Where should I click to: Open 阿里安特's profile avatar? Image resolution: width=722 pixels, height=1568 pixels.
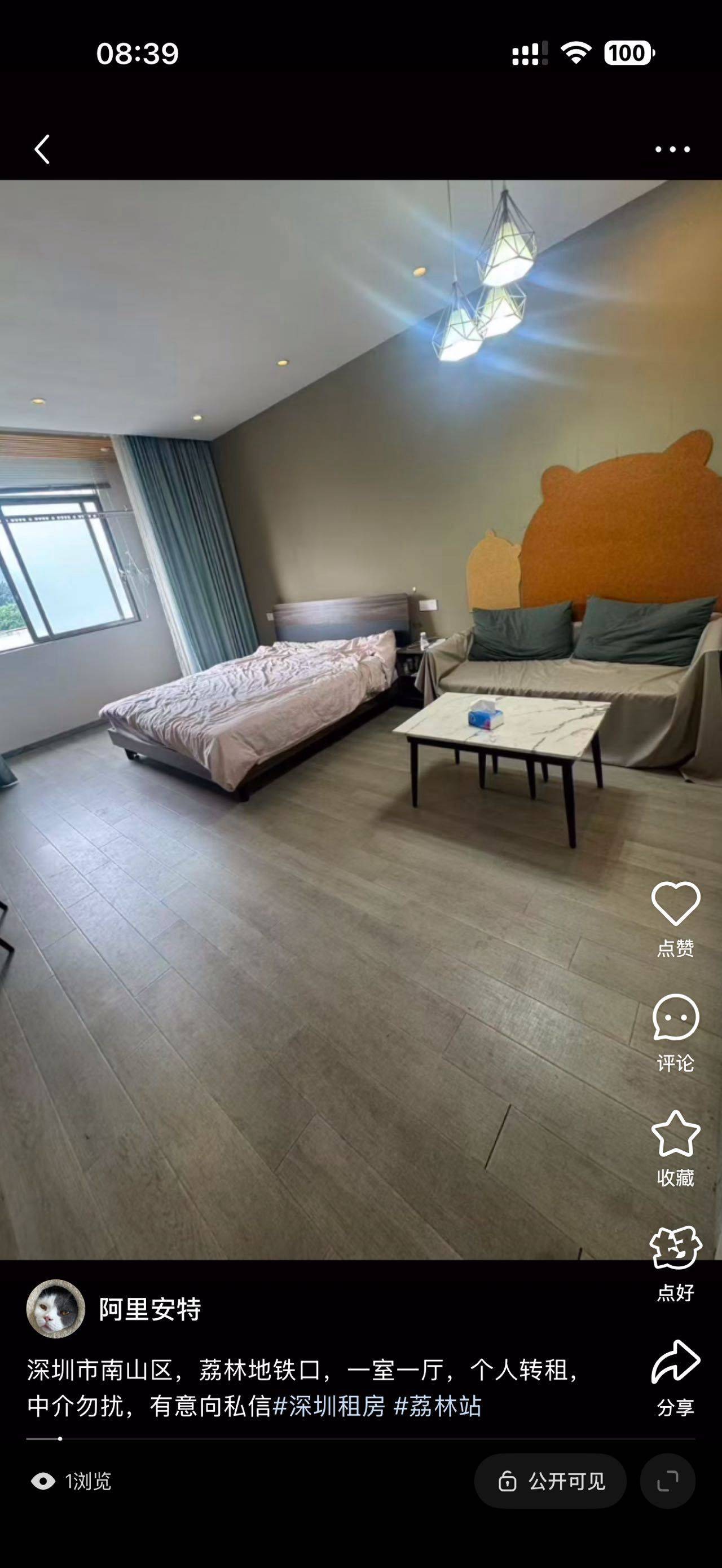[x=55, y=1308]
